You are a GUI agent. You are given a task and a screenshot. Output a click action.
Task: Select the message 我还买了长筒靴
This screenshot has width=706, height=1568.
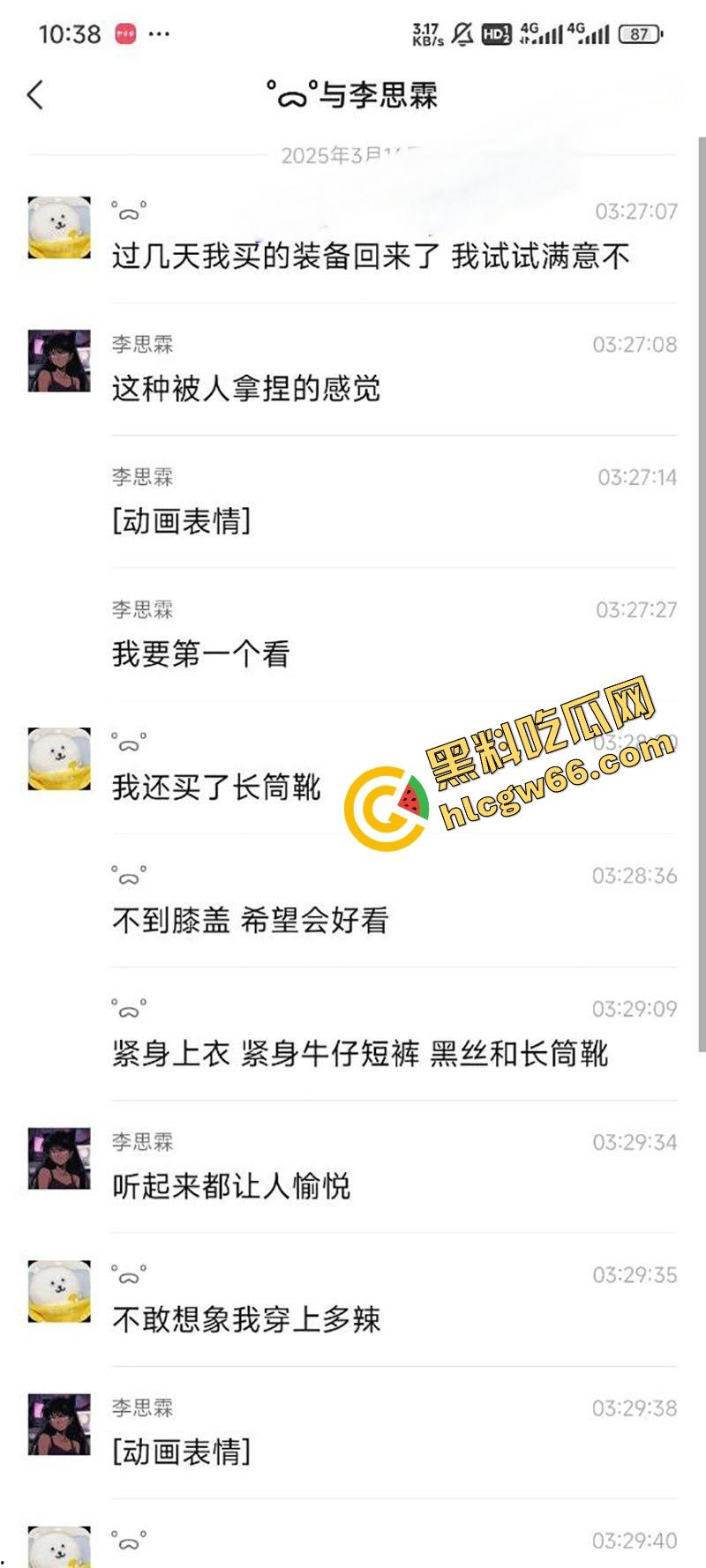217,788
